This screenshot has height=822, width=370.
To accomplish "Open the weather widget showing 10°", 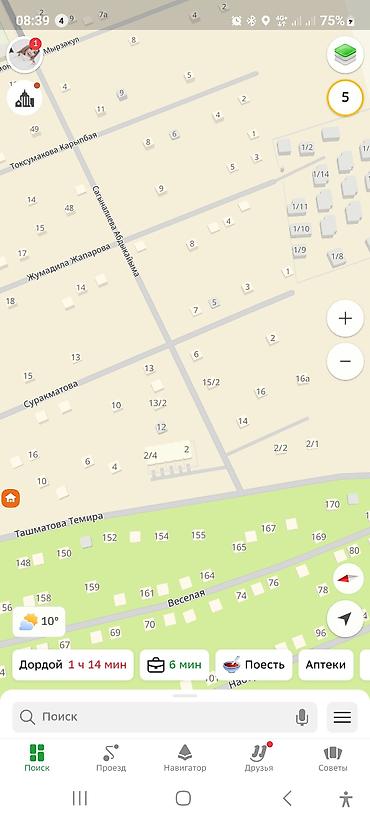I will [39, 622].
